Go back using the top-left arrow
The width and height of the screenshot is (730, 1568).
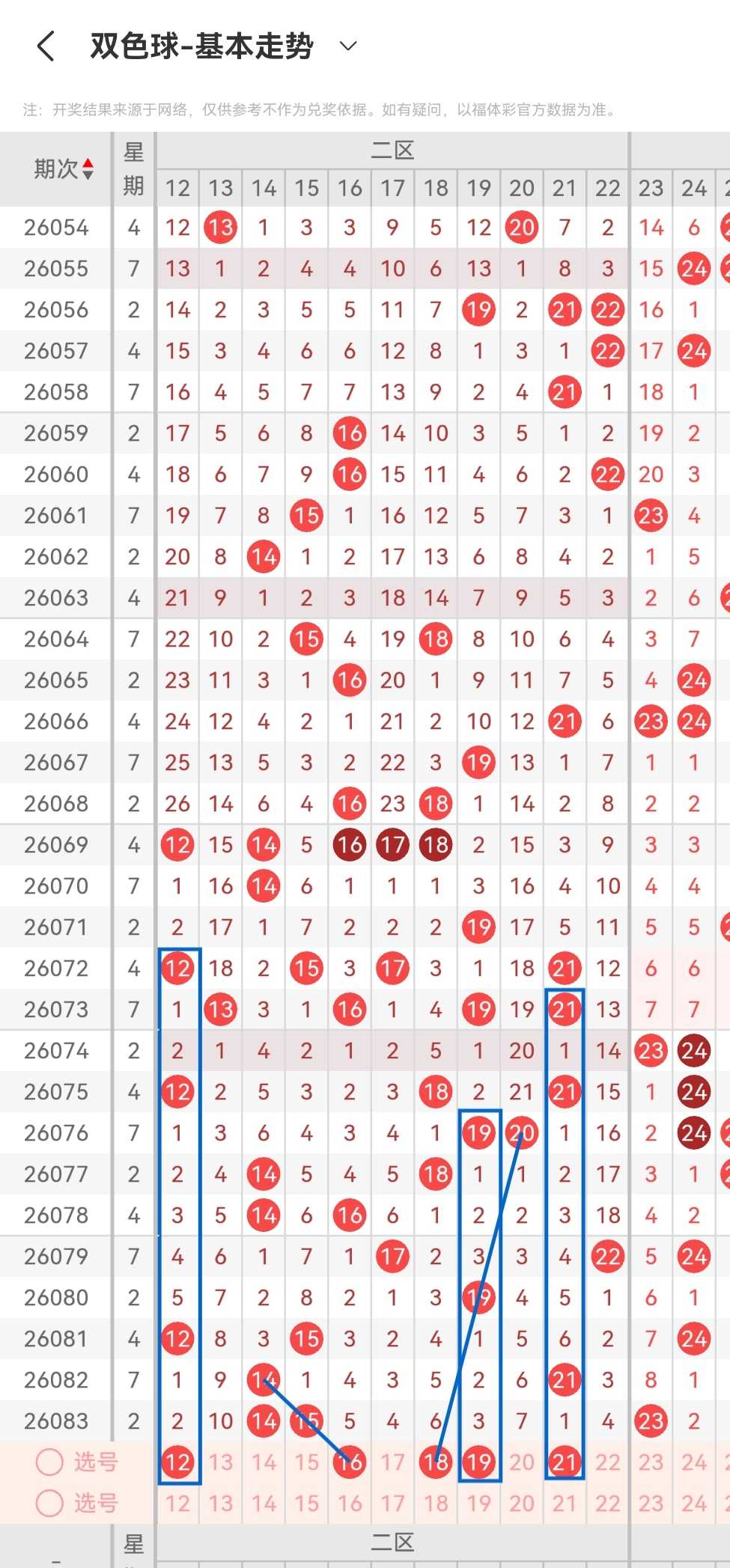[46, 46]
